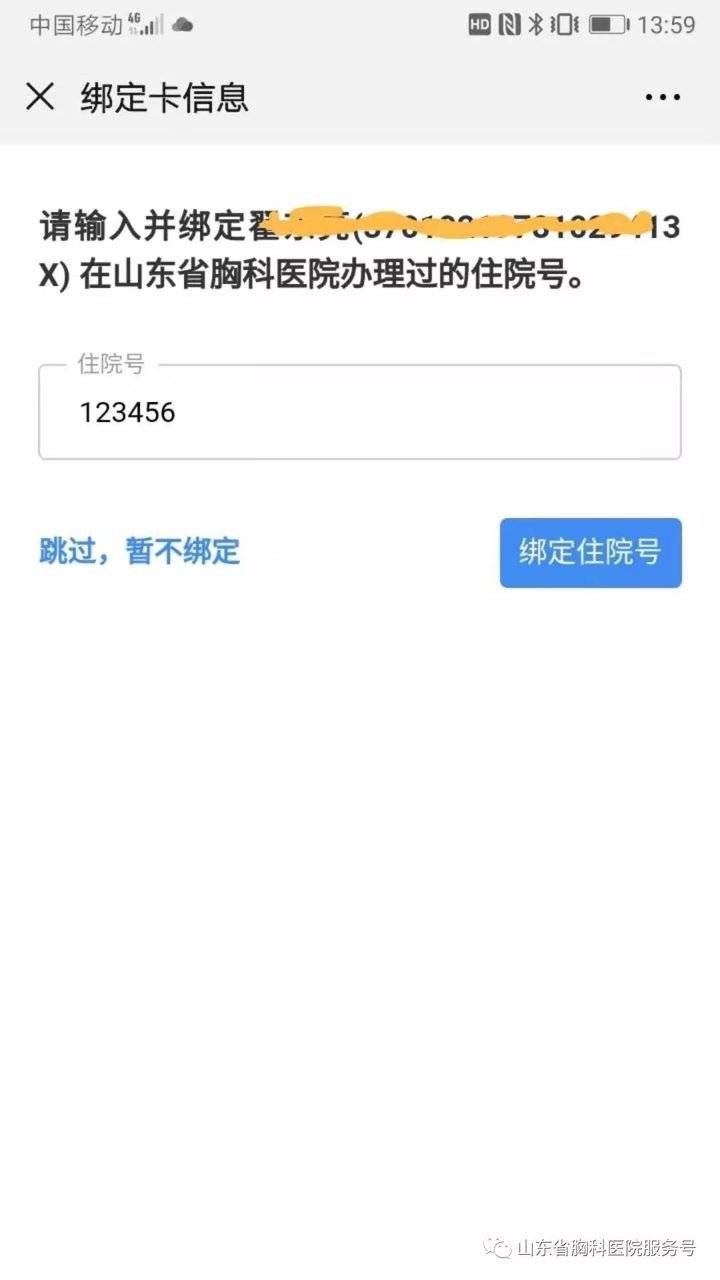Tap the 绑定住院号 button

tap(590, 552)
